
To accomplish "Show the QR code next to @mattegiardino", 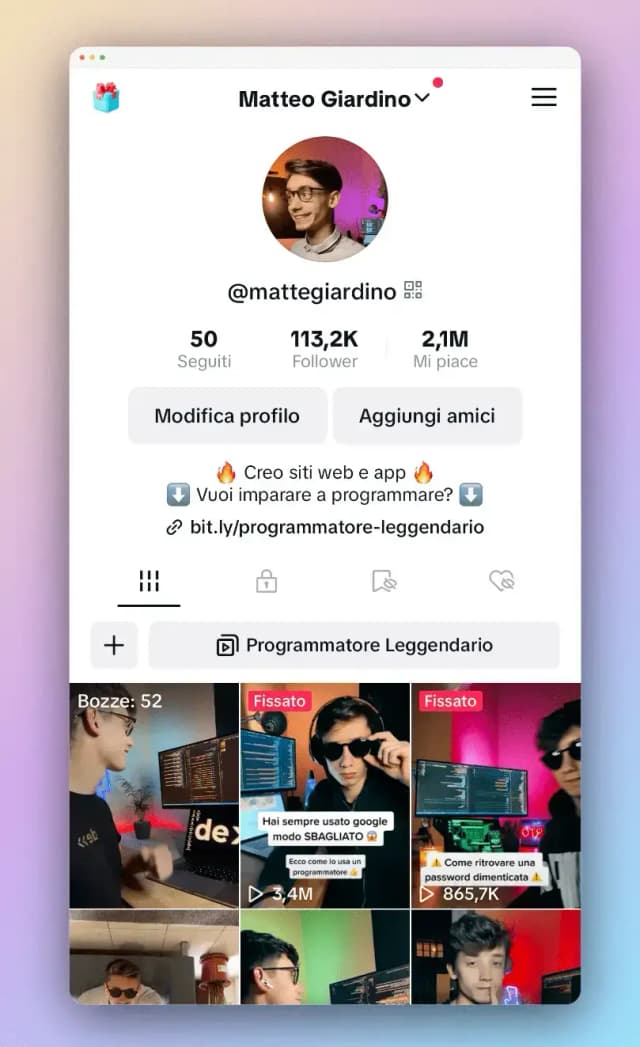I will coord(413,291).
